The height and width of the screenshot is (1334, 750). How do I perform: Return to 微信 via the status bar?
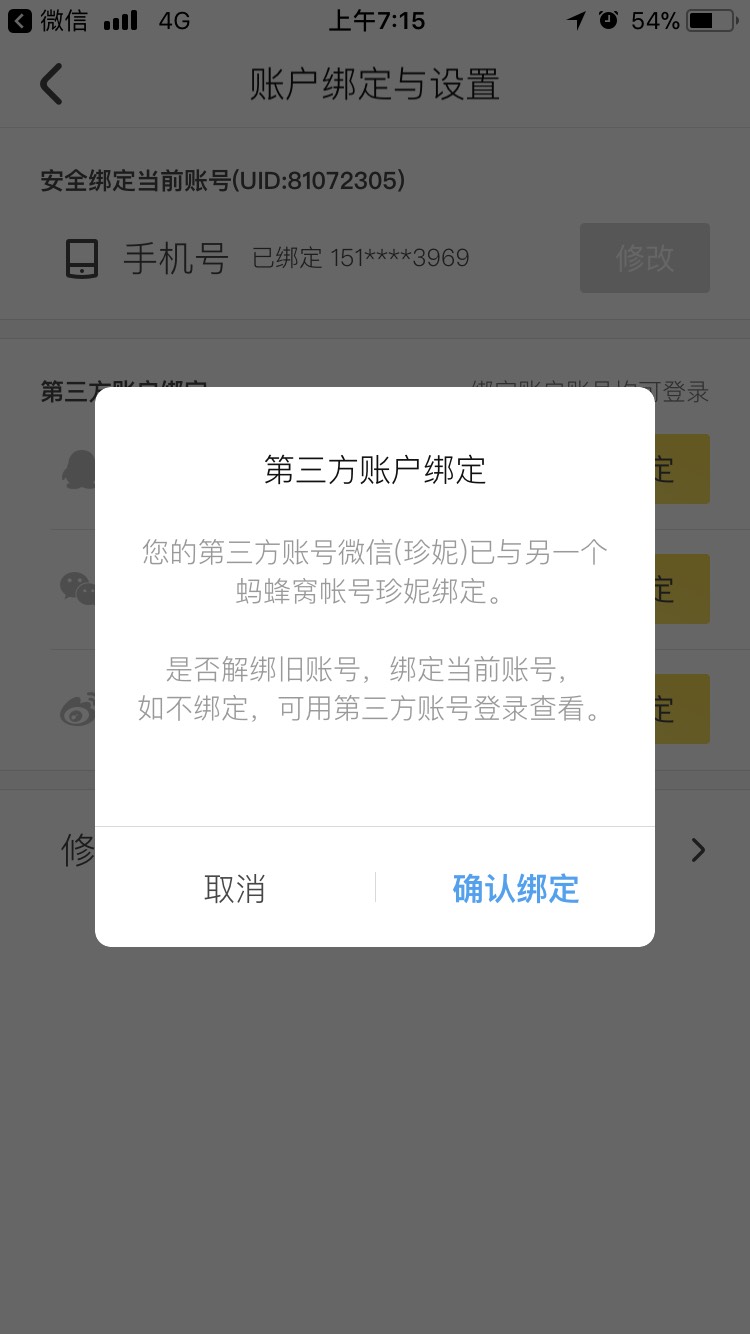[48, 20]
